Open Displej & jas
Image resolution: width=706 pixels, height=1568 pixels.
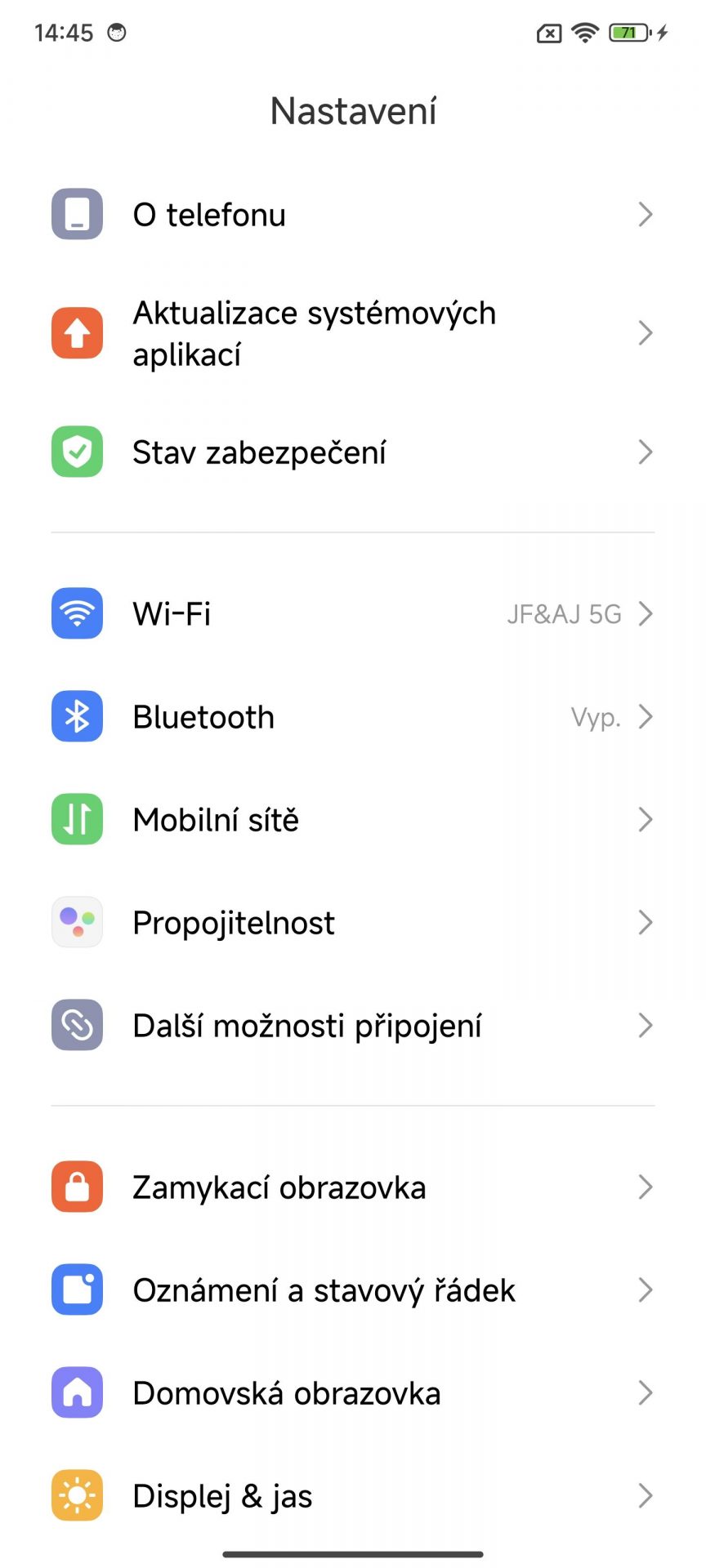click(353, 1495)
